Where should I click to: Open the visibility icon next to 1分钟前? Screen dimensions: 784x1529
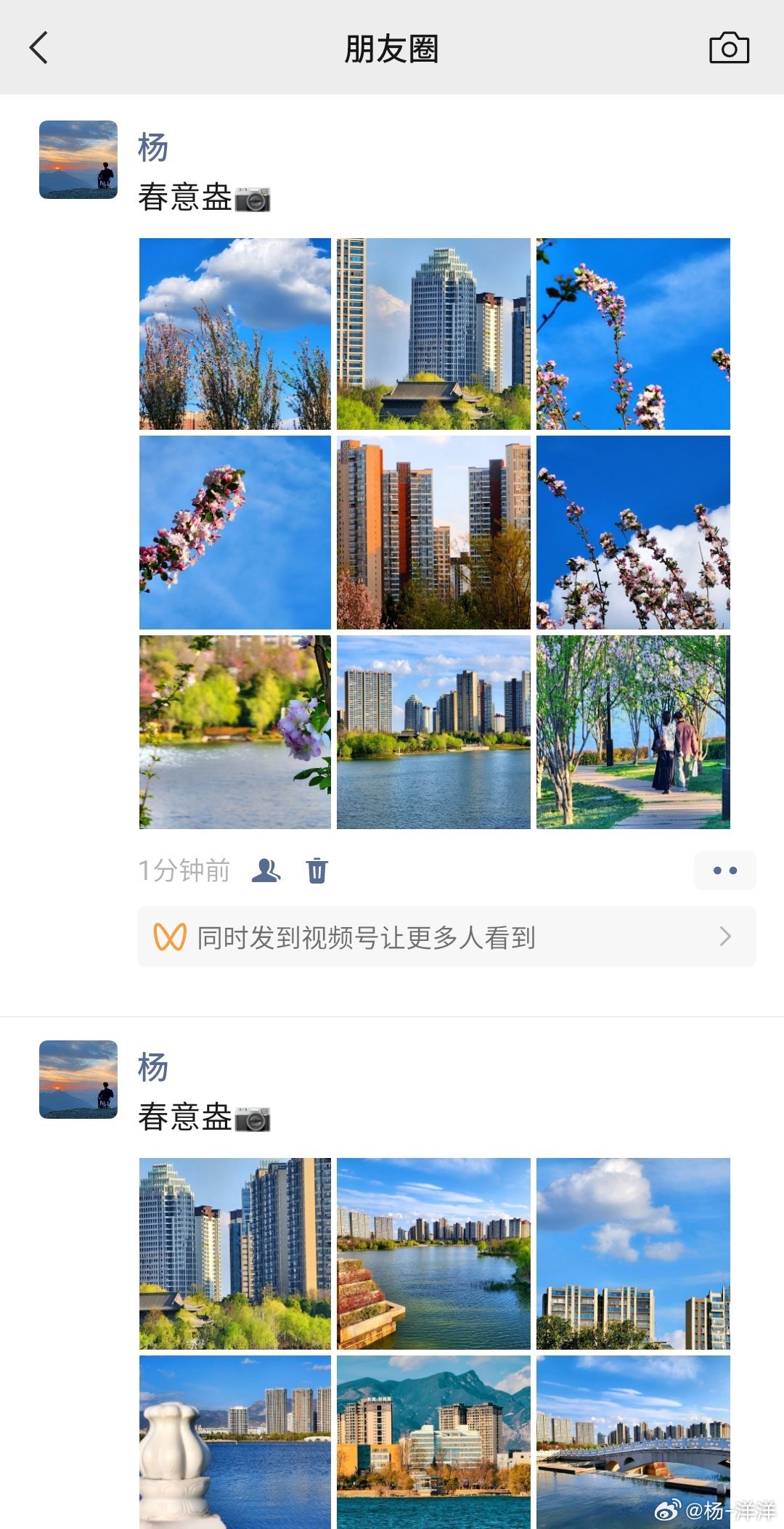[266, 870]
